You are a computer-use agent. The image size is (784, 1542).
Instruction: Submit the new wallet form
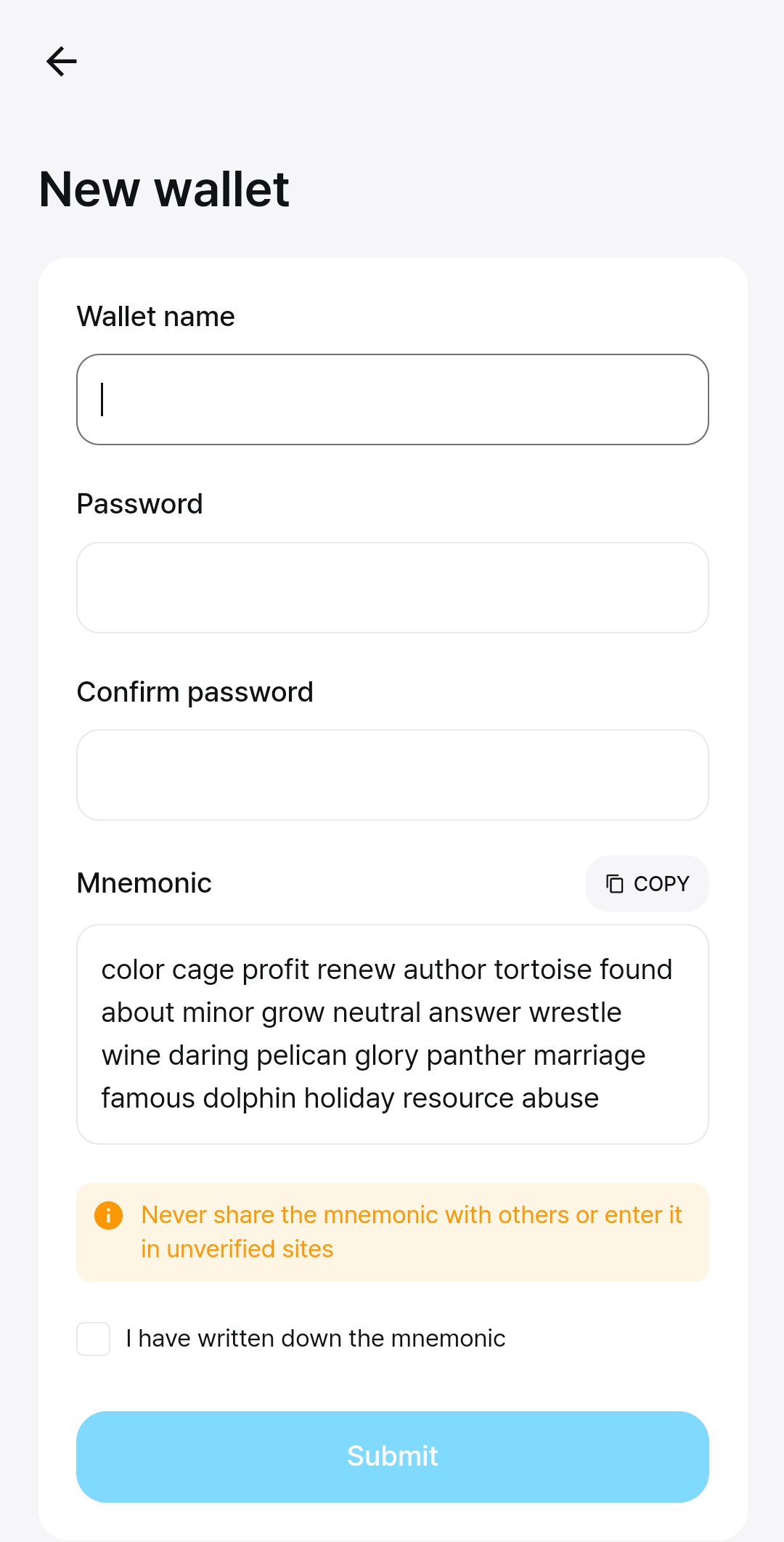(392, 1456)
